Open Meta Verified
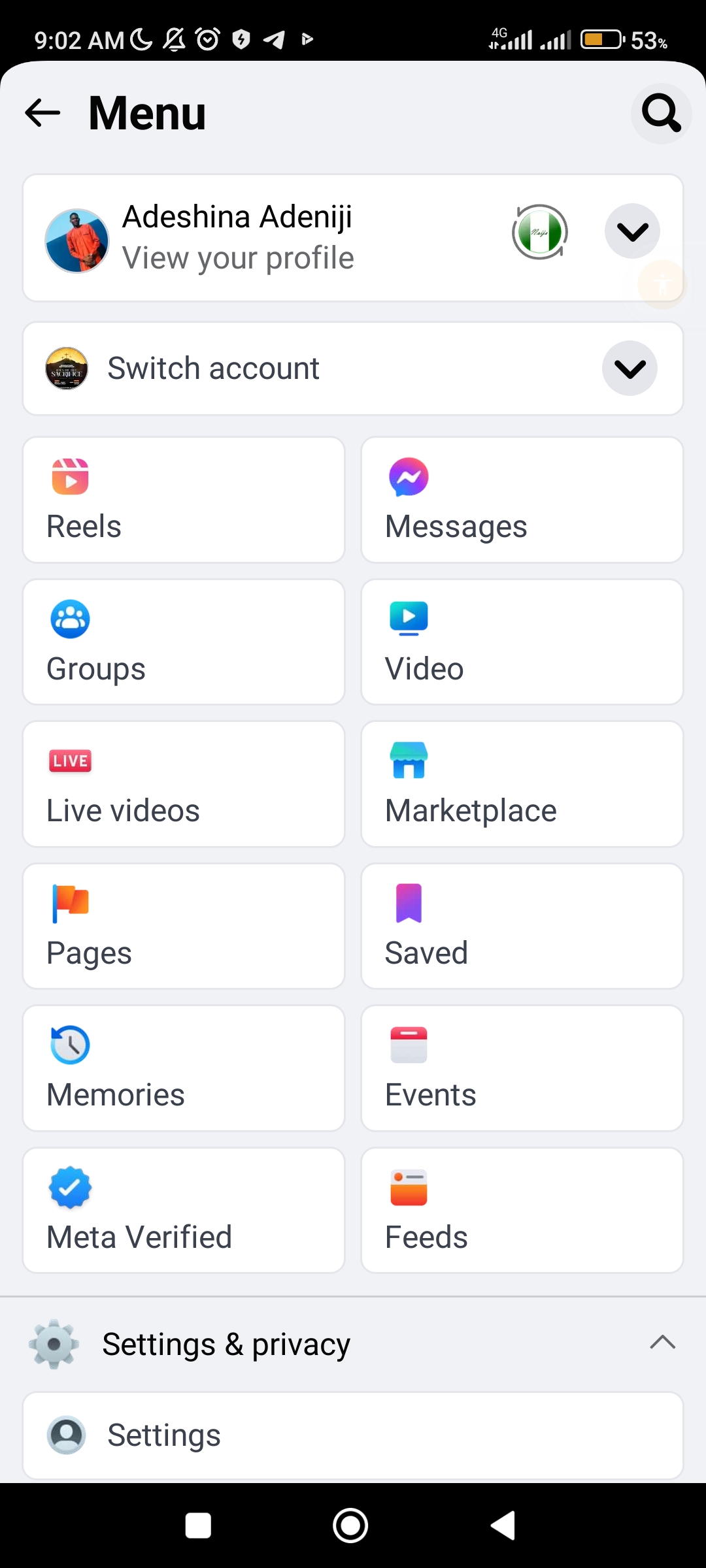The image size is (706, 1568). coord(184,1211)
